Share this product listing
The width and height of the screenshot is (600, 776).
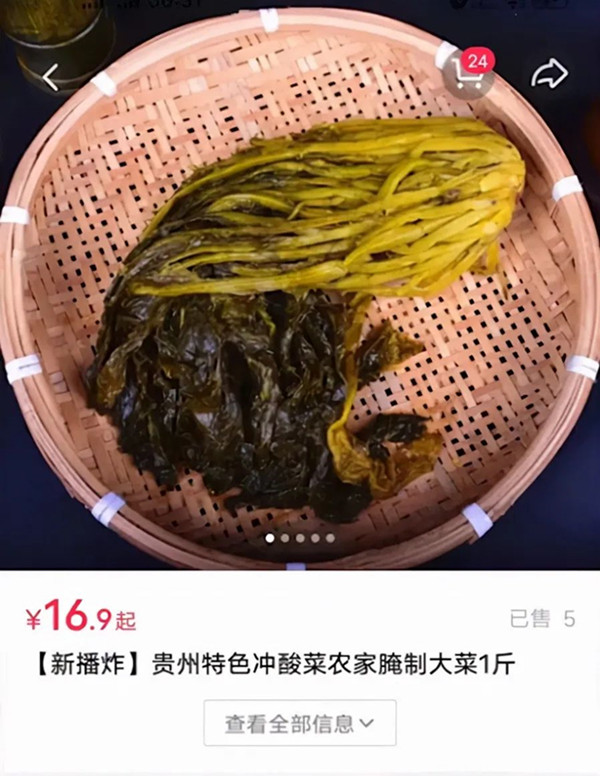[549, 73]
